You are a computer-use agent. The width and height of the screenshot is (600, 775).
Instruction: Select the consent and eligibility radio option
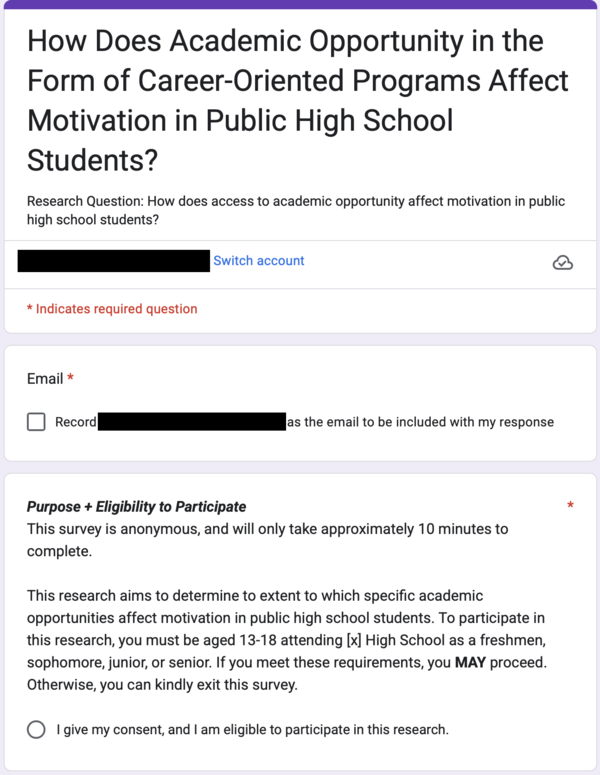tap(37, 729)
